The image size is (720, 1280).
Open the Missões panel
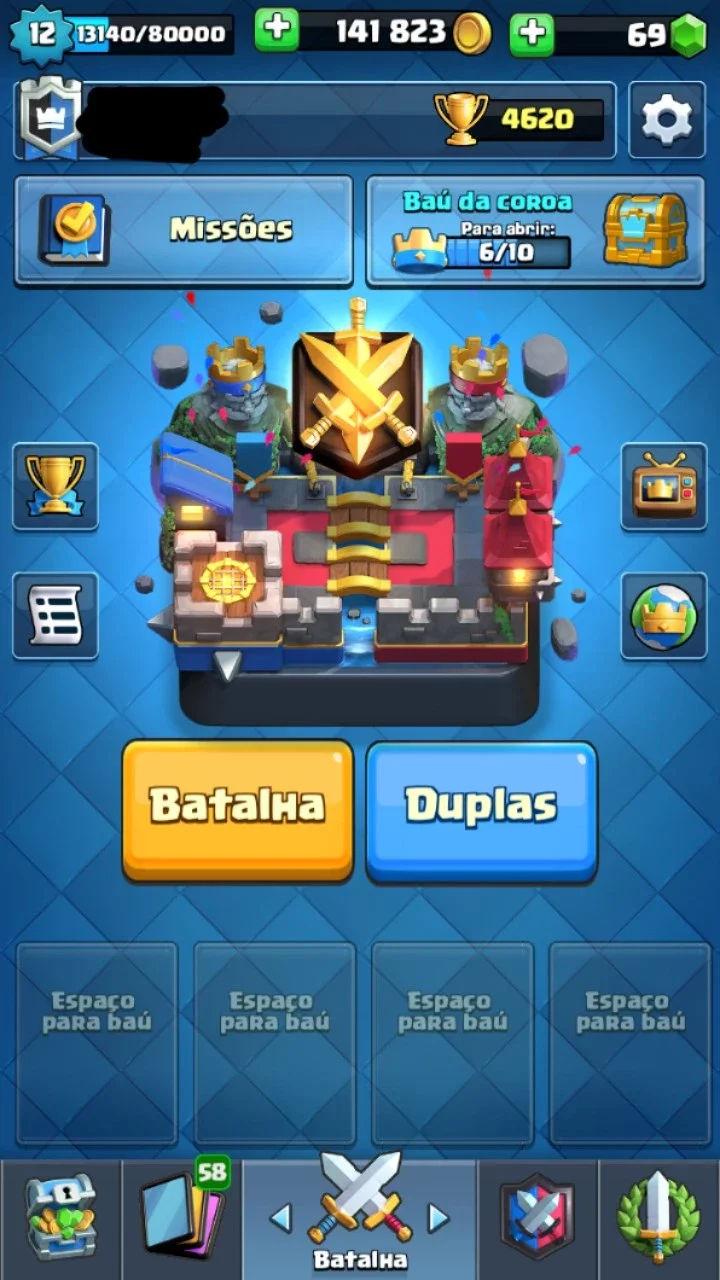tap(183, 230)
